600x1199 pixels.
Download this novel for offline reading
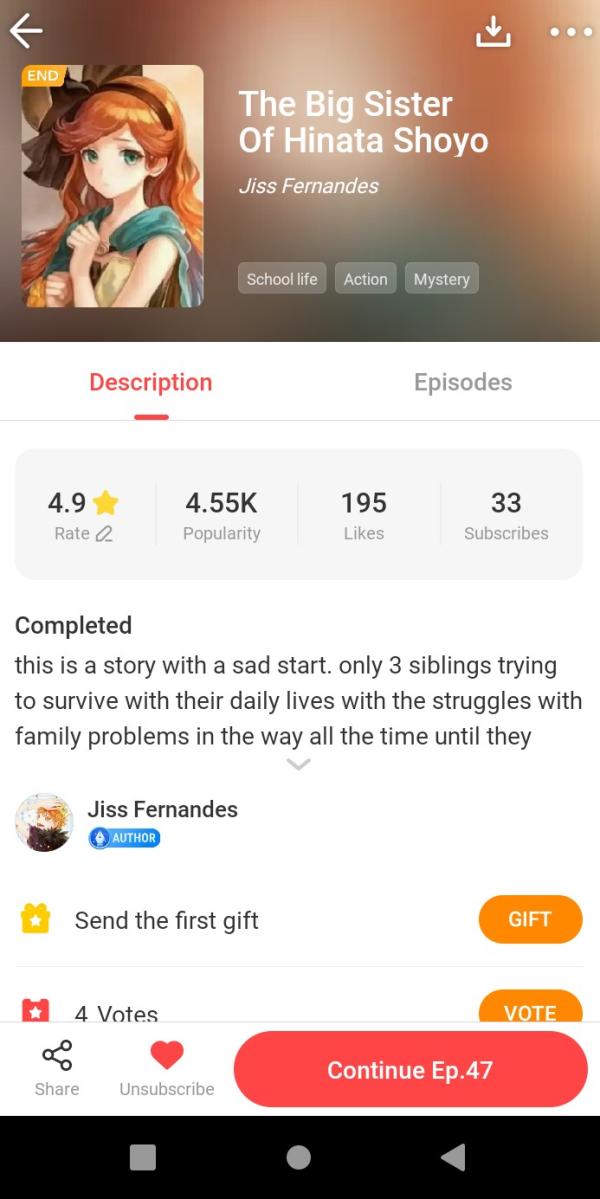point(492,32)
